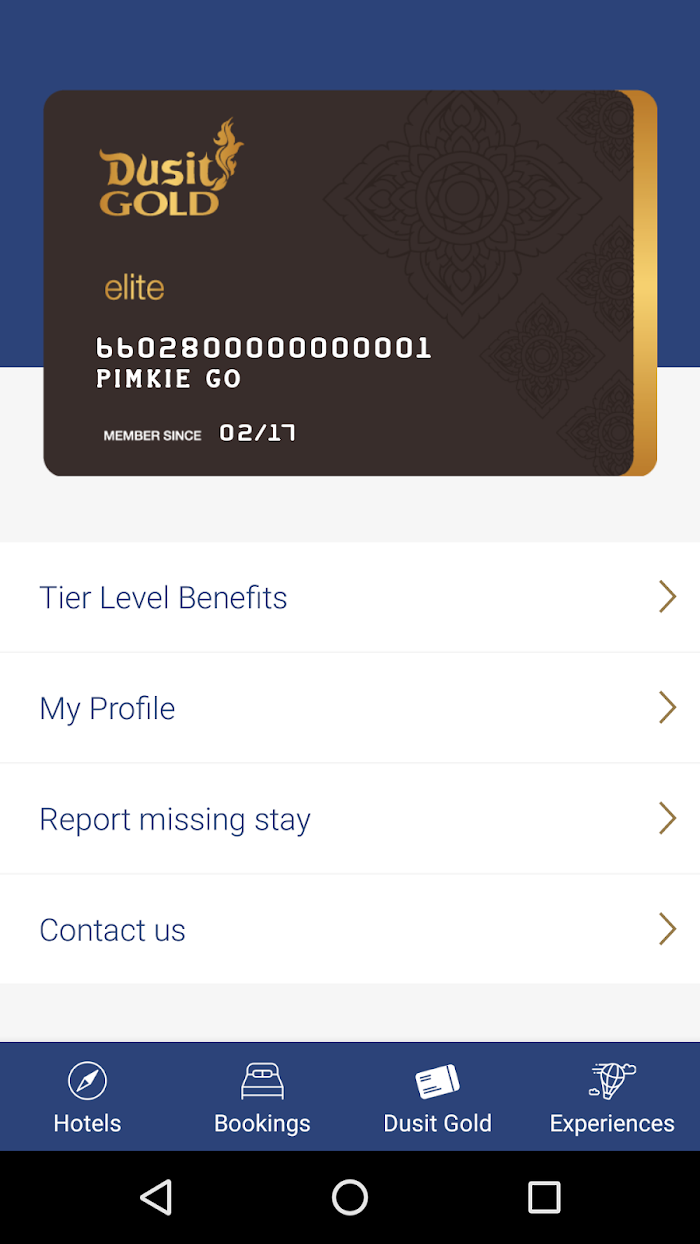Screen dimensions: 700x1244
Task: Go to the Bookings tab
Action: [x=262, y=1097]
